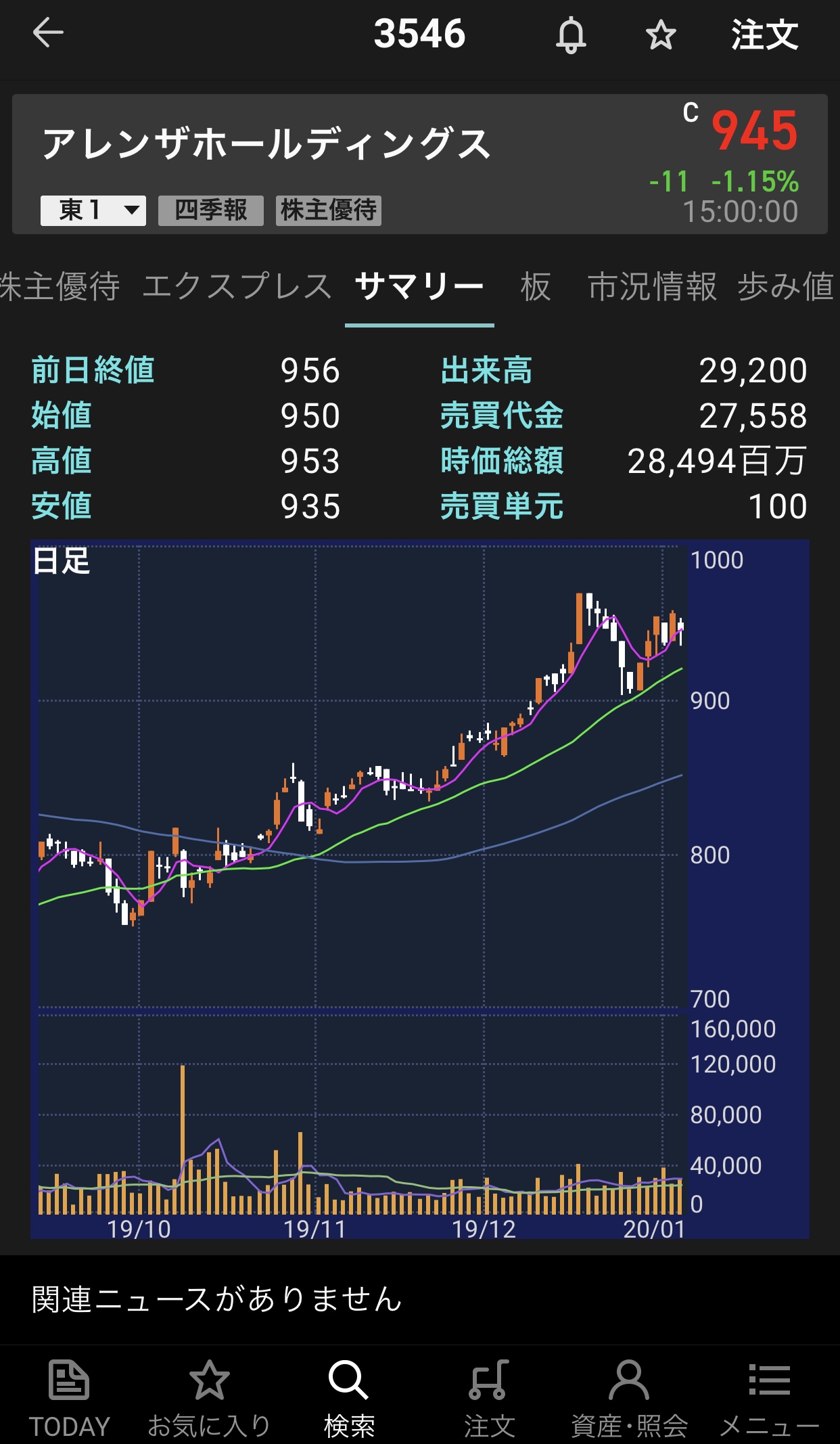
Task: Select the サマリー tab
Action: (419, 286)
